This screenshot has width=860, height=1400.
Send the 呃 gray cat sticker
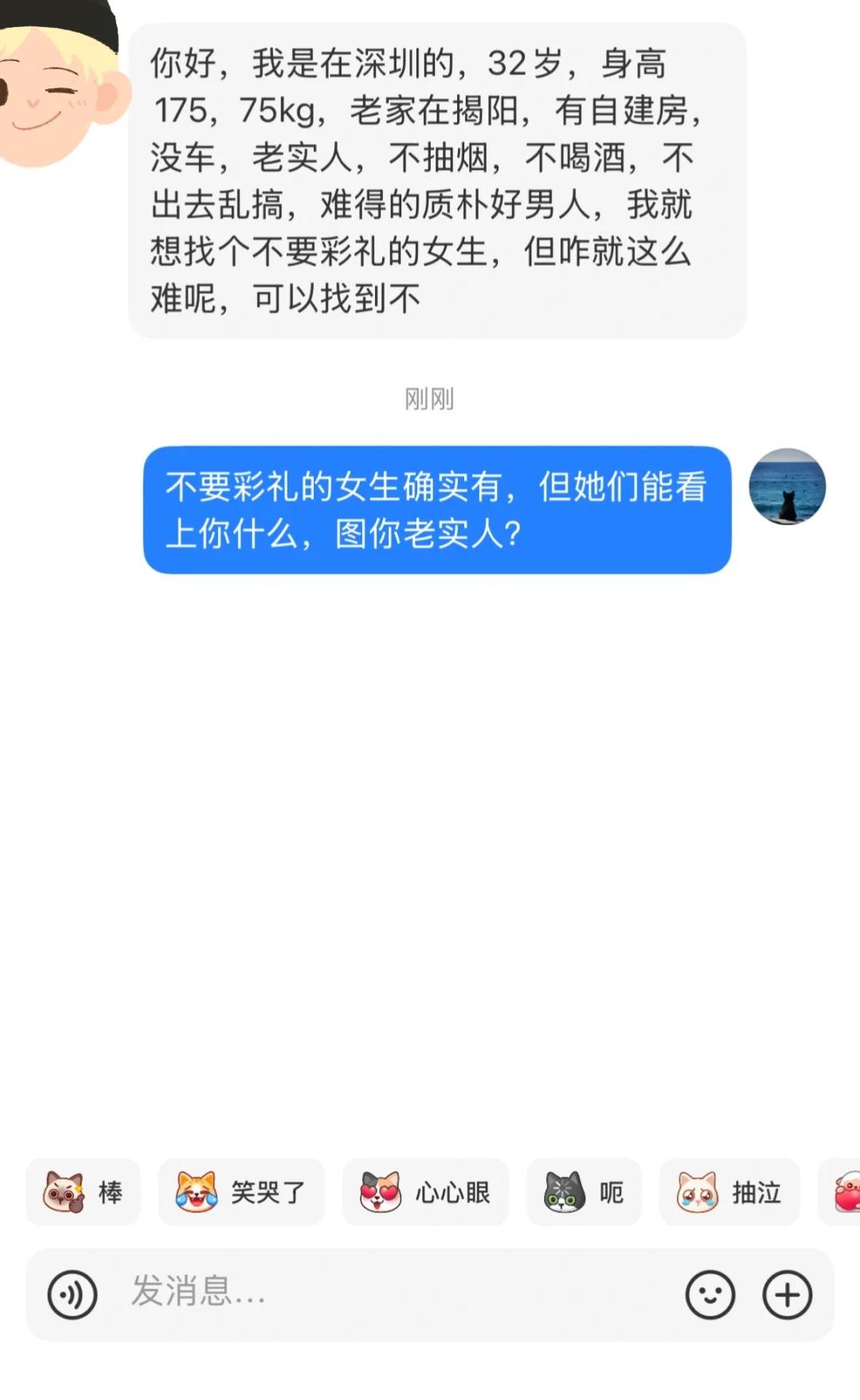(584, 1192)
